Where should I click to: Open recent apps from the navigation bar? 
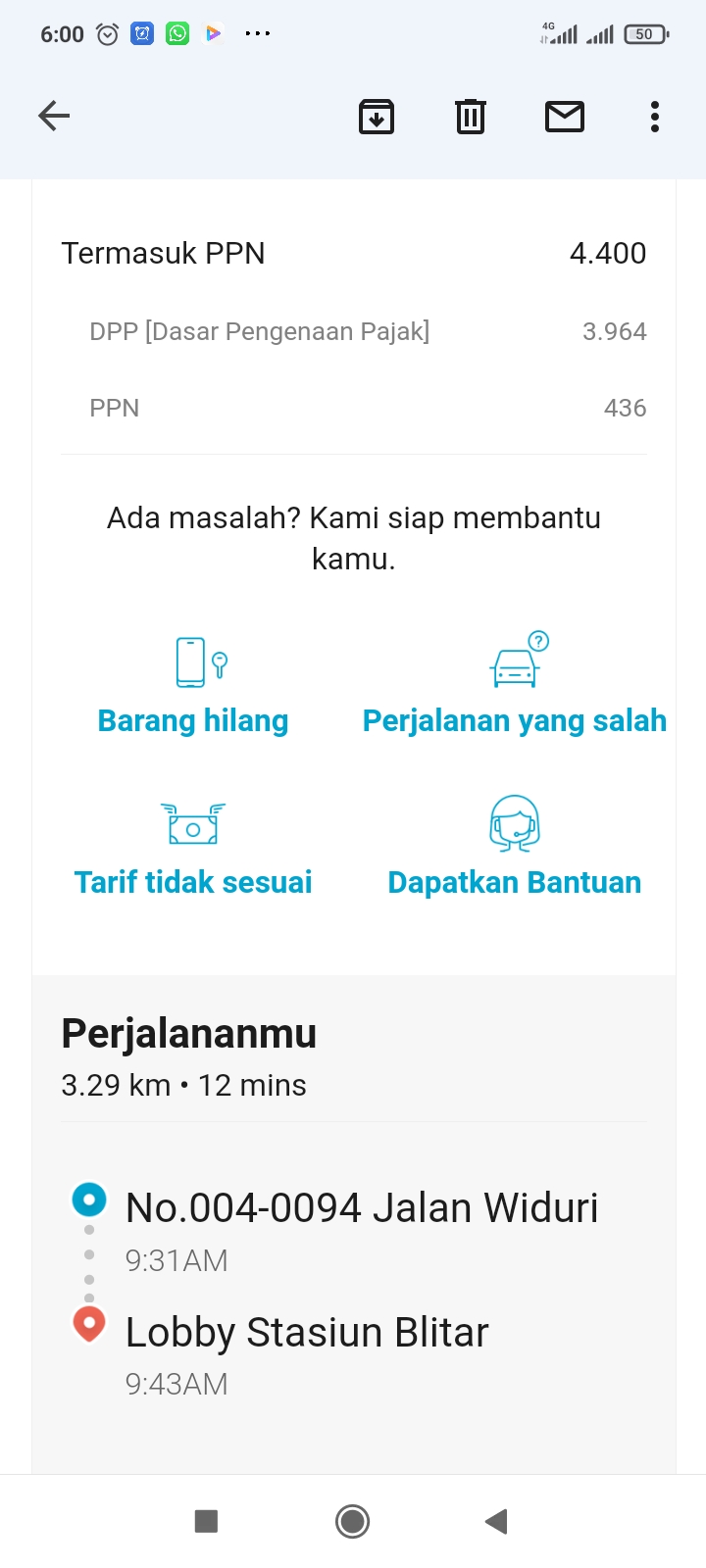[x=206, y=1521]
